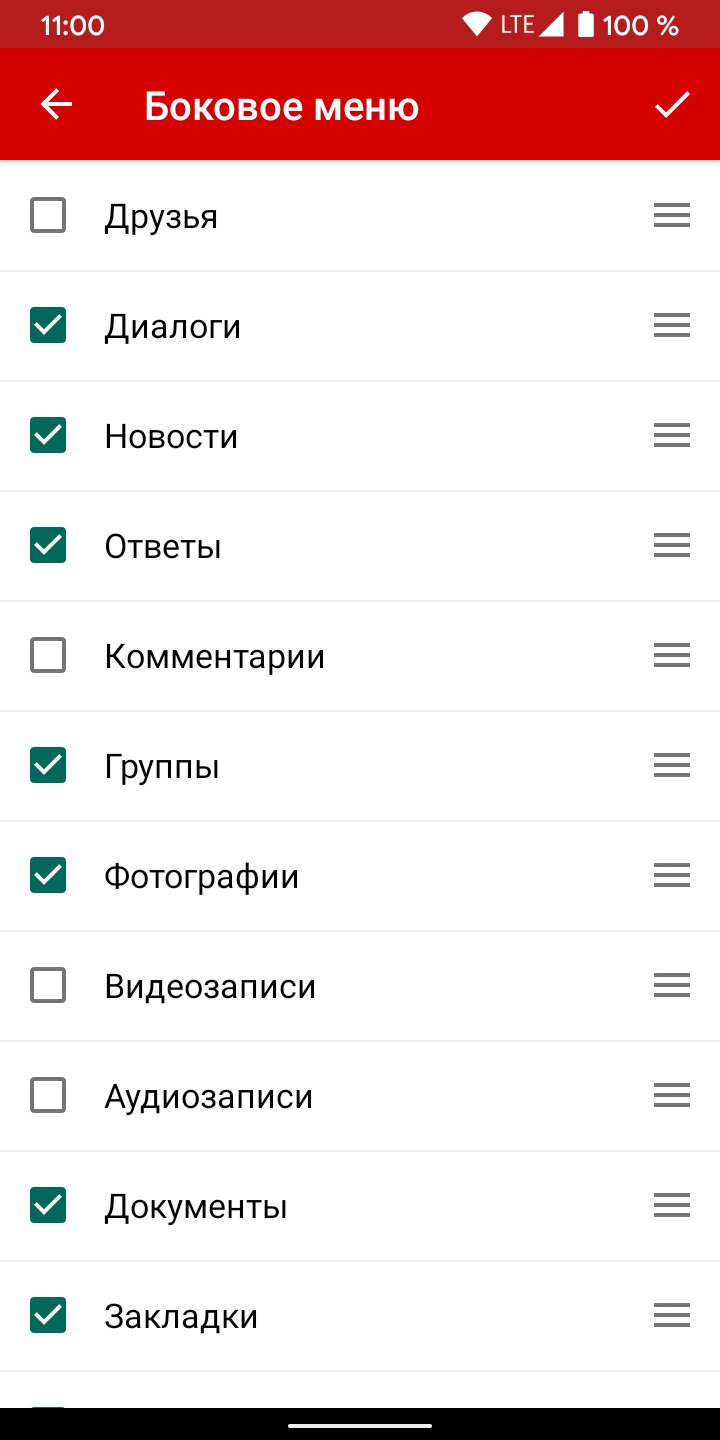Disable the Закладки checkbox
Screen dimensions: 720x1440
click(x=48, y=1315)
